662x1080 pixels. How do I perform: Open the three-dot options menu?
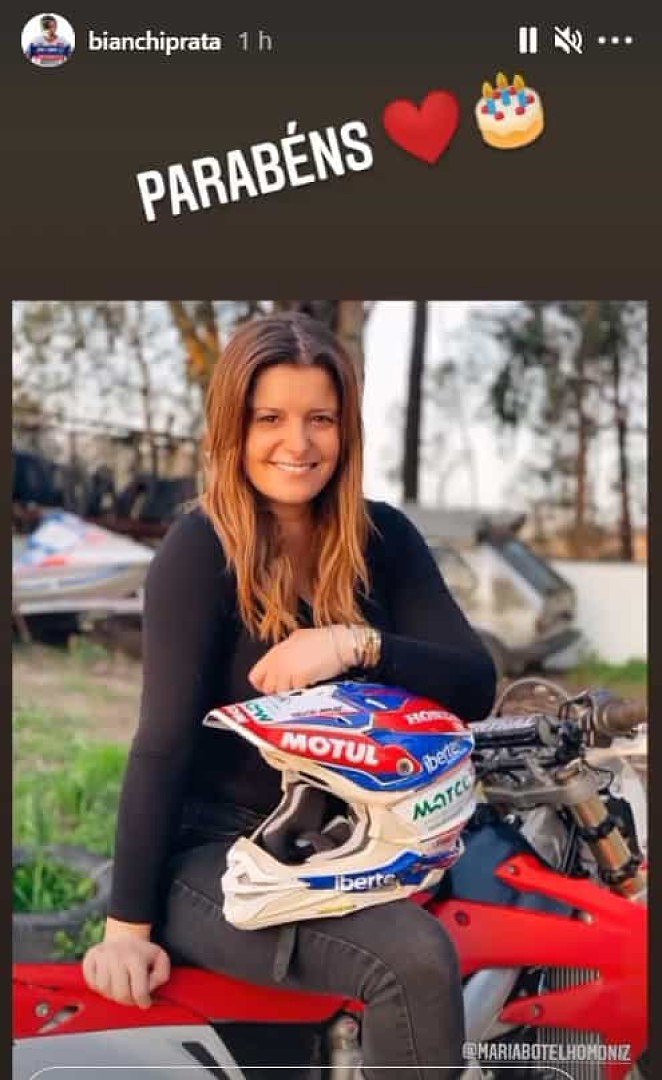coord(615,41)
